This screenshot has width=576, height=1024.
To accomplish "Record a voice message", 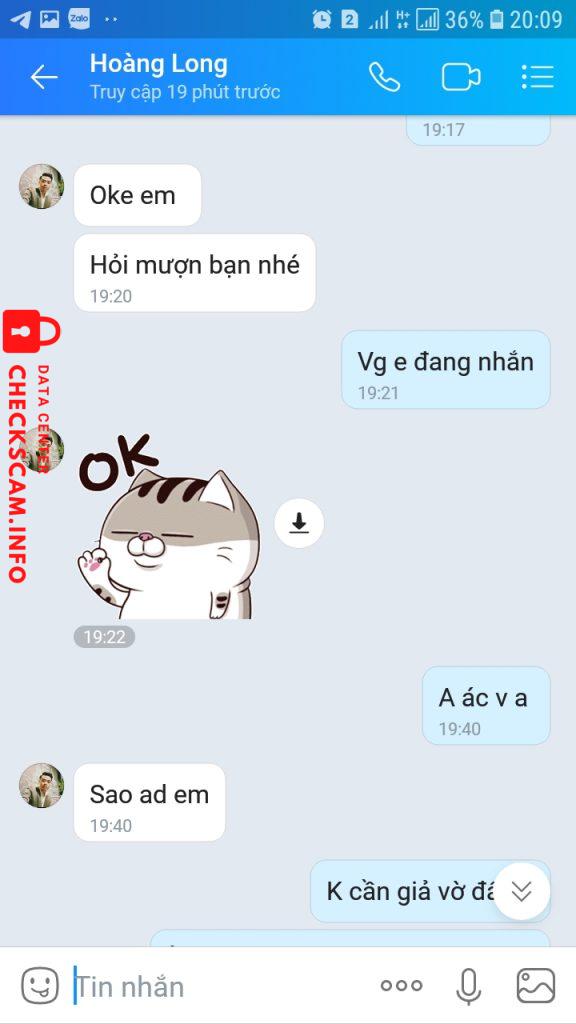I will click(468, 986).
